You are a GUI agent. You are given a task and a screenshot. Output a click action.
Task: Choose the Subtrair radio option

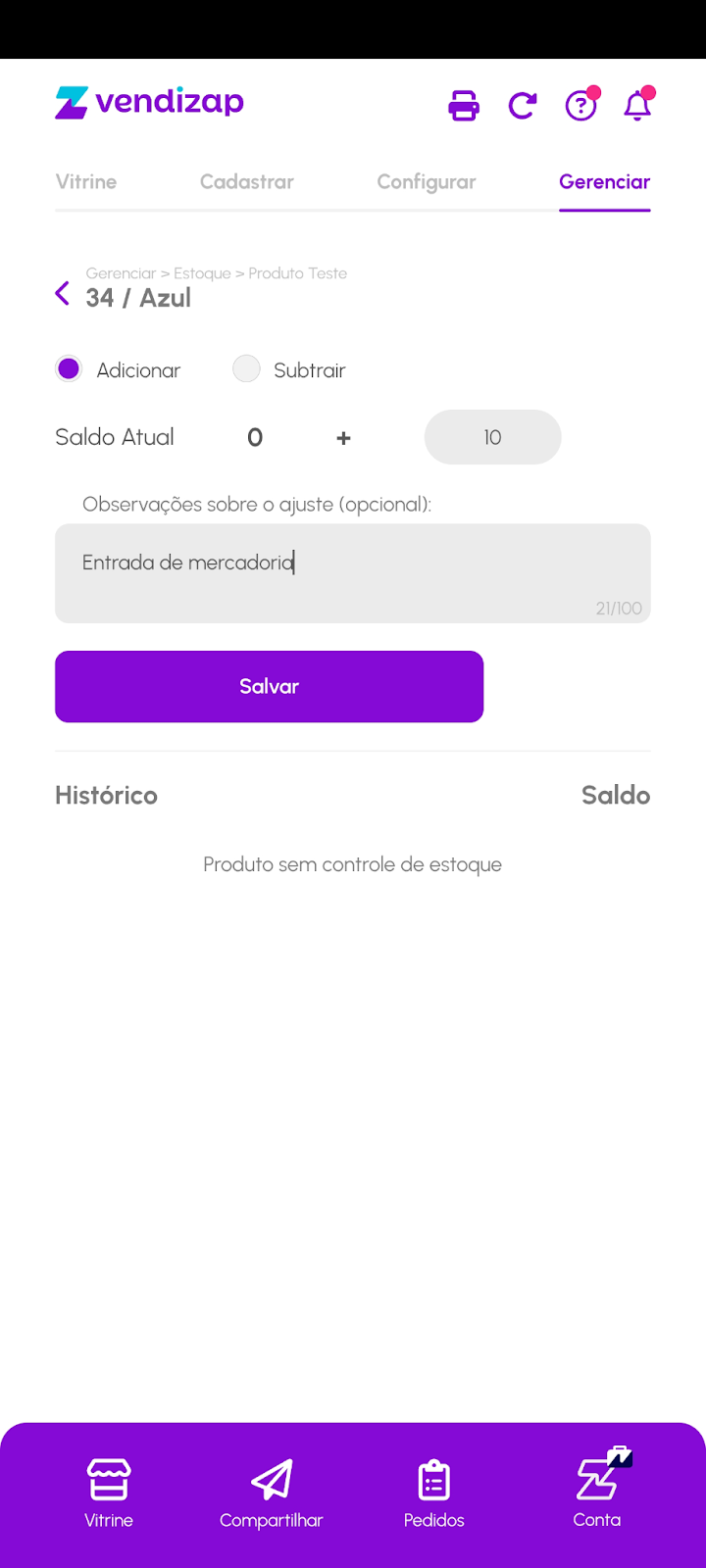coord(246,369)
